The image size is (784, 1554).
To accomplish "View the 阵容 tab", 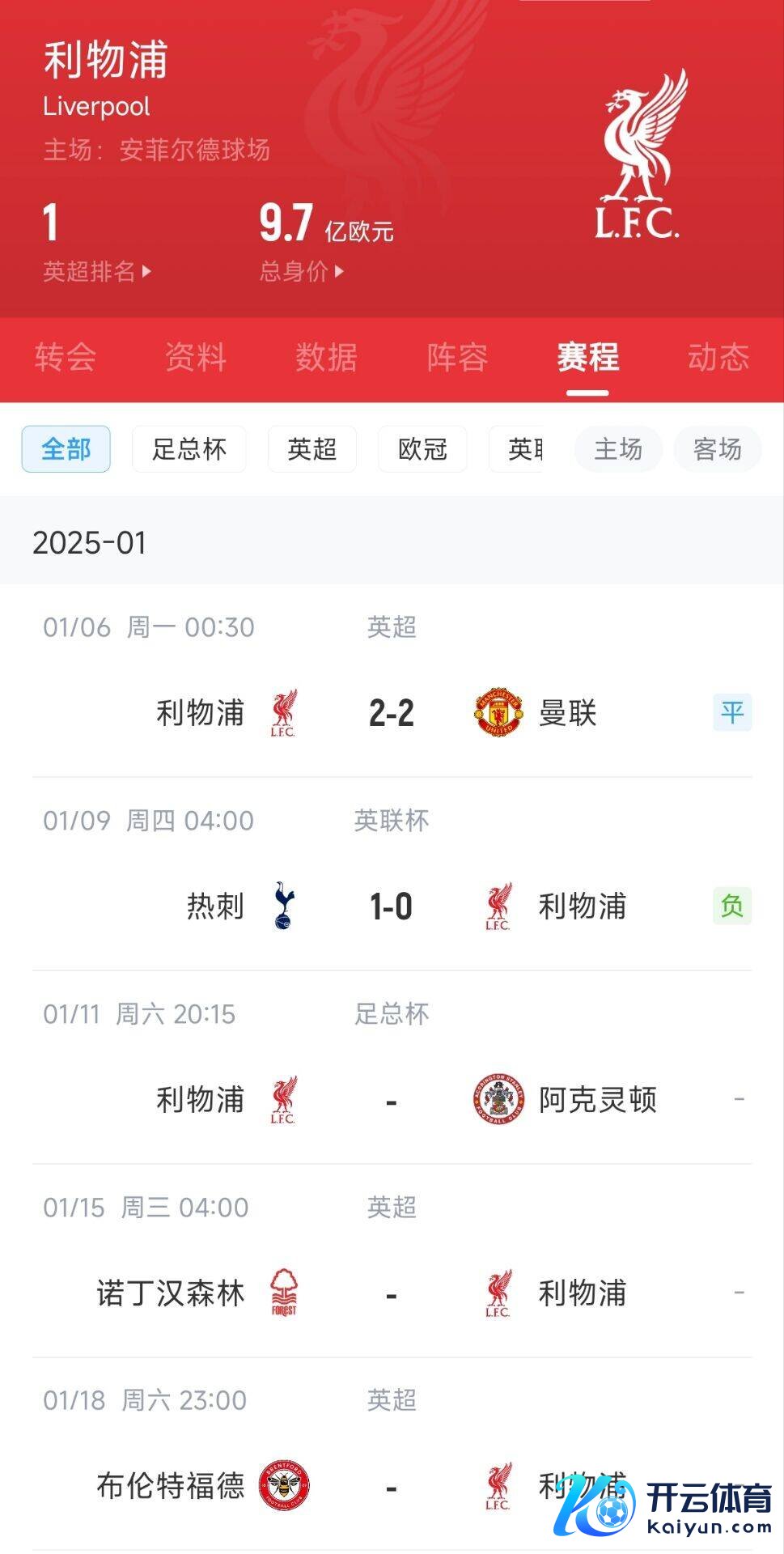I will coord(457,357).
